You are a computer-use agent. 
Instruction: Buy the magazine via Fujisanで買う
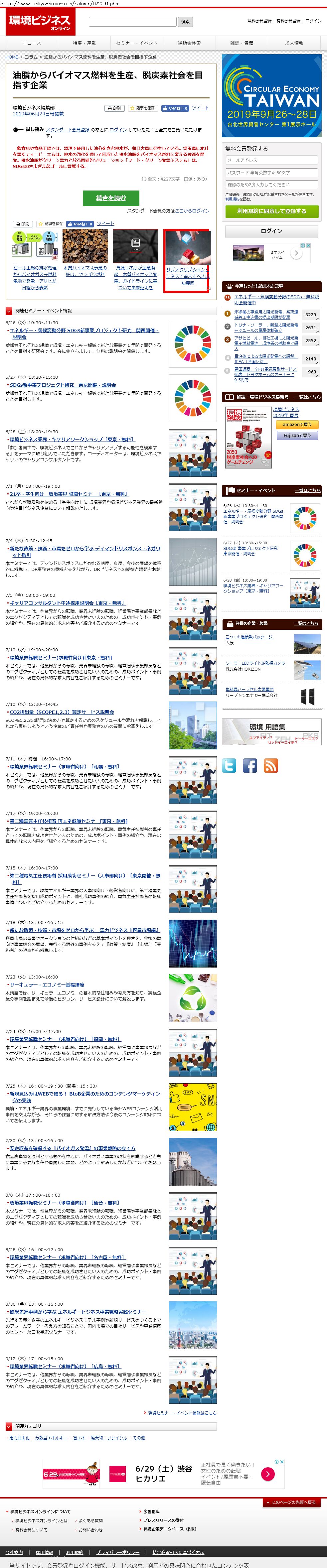pos(296,435)
